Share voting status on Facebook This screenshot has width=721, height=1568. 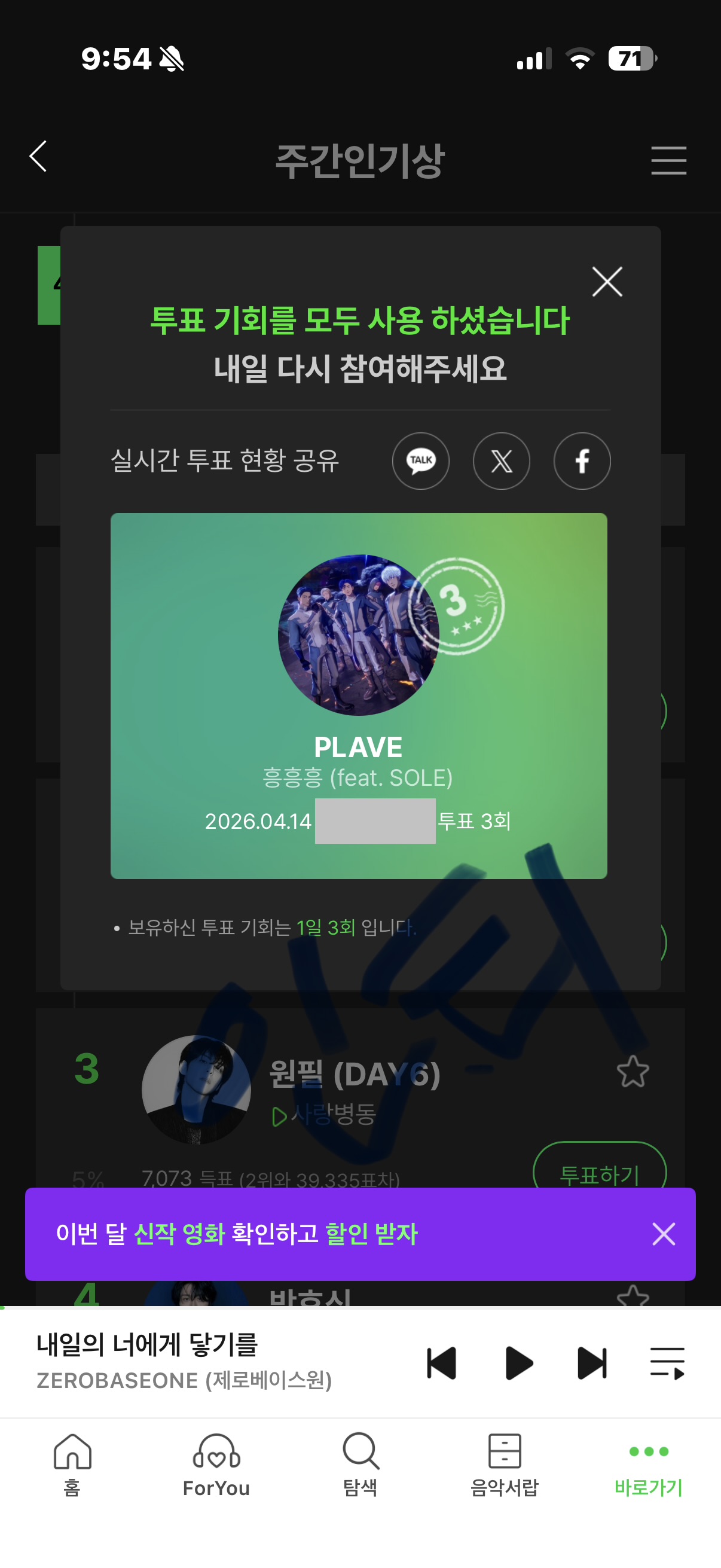click(582, 461)
